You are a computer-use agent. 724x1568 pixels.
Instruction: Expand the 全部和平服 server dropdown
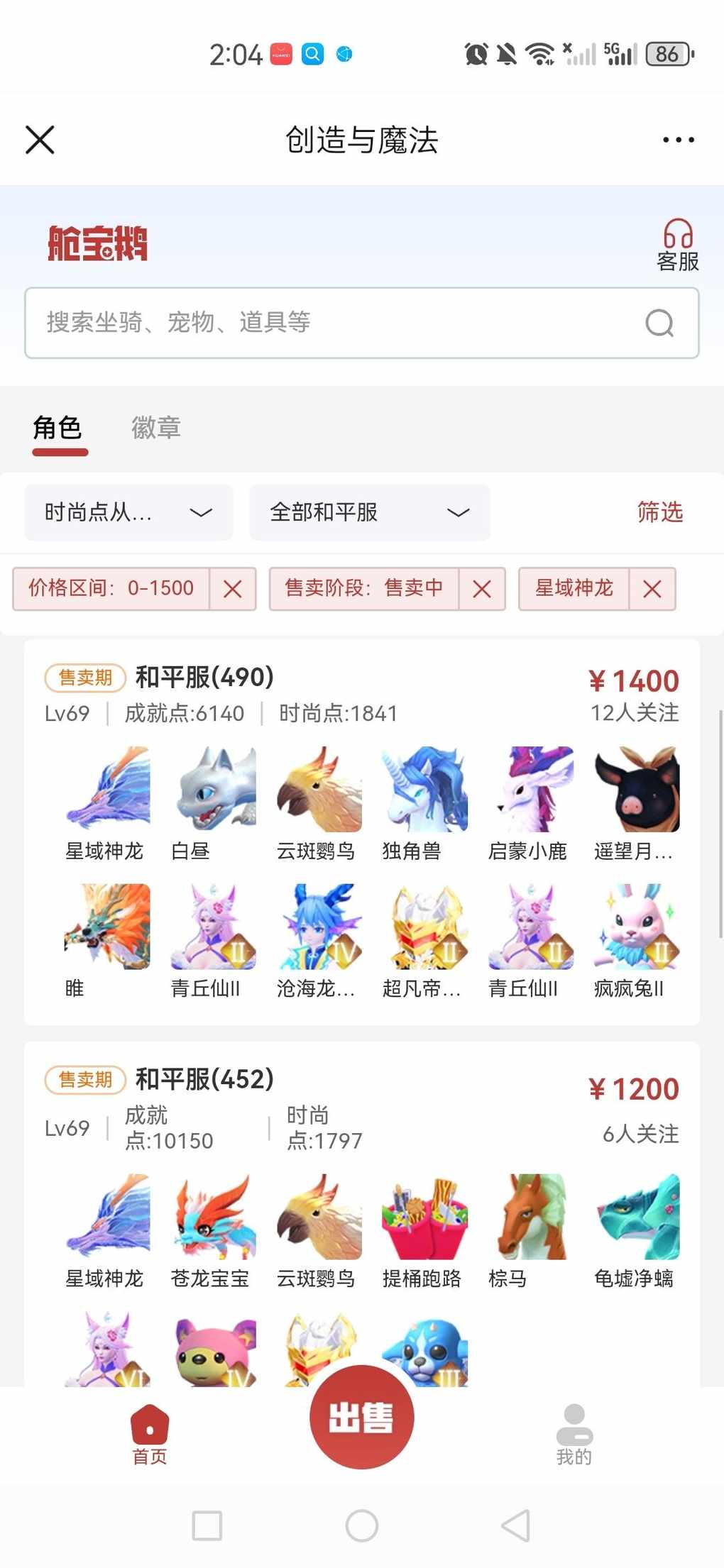point(369,512)
